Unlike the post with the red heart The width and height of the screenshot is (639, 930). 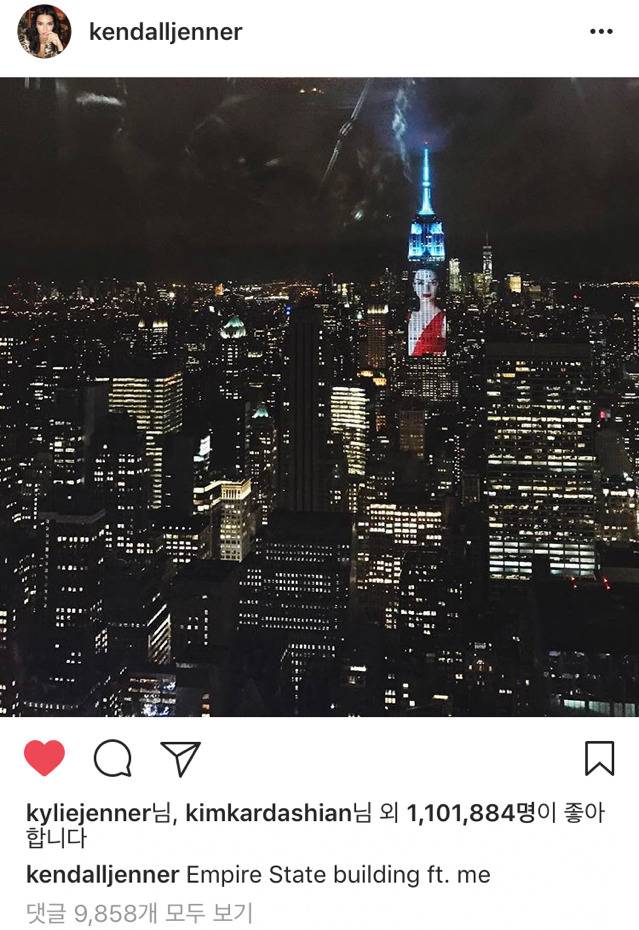(x=44, y=759)
